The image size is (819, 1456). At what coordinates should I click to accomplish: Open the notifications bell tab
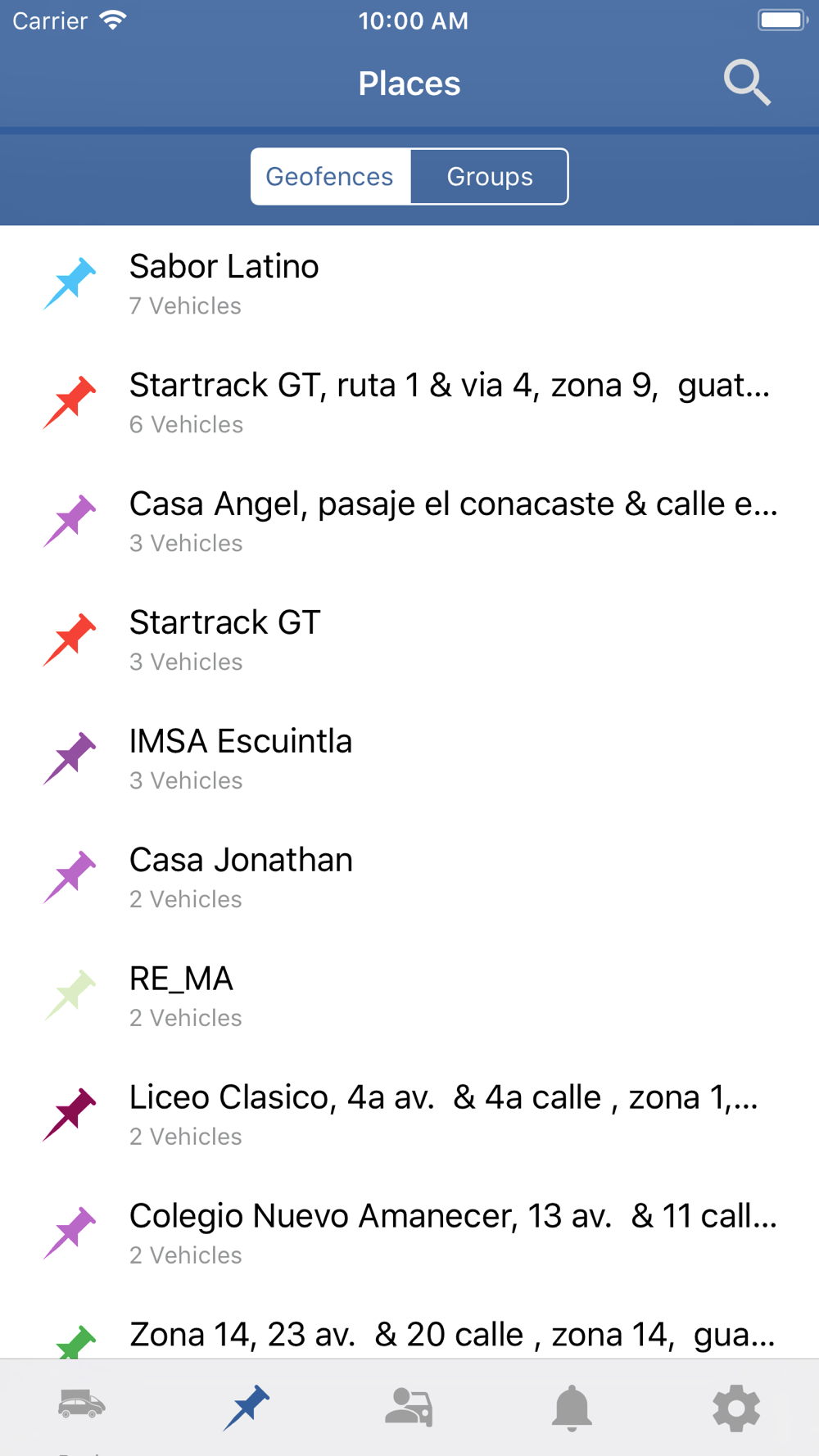click(572, 1407)
